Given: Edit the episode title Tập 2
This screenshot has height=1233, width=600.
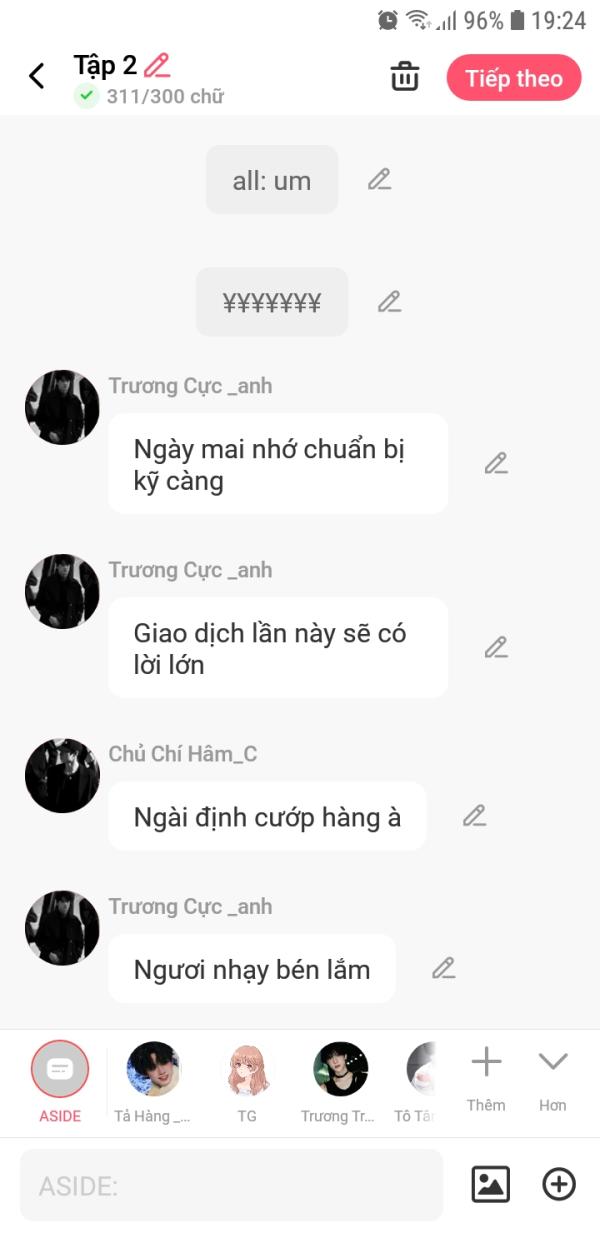Looking at the screenshot, I should tap(157, 66).
